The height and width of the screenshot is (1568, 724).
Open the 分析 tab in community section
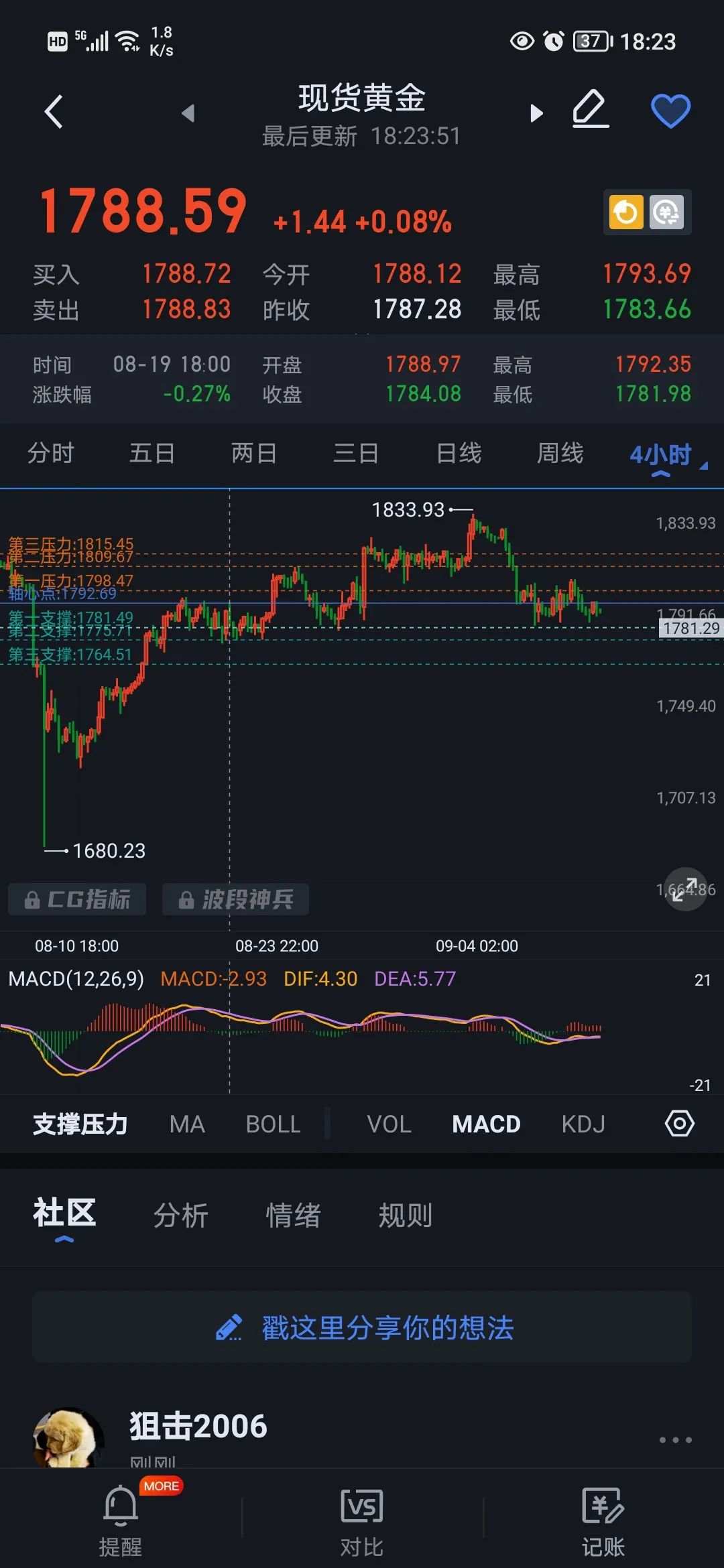click(182, 1216)
